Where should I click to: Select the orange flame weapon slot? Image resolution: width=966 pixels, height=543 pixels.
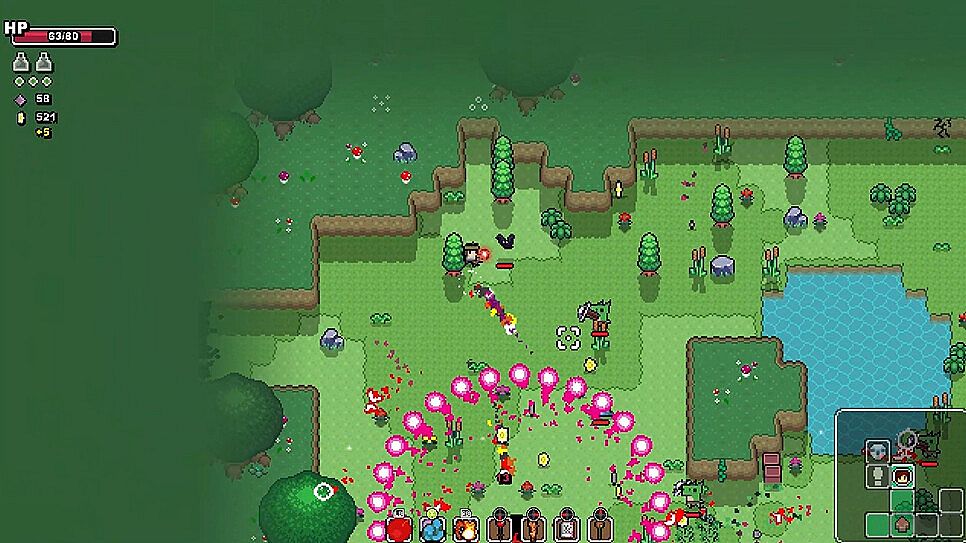533,528
